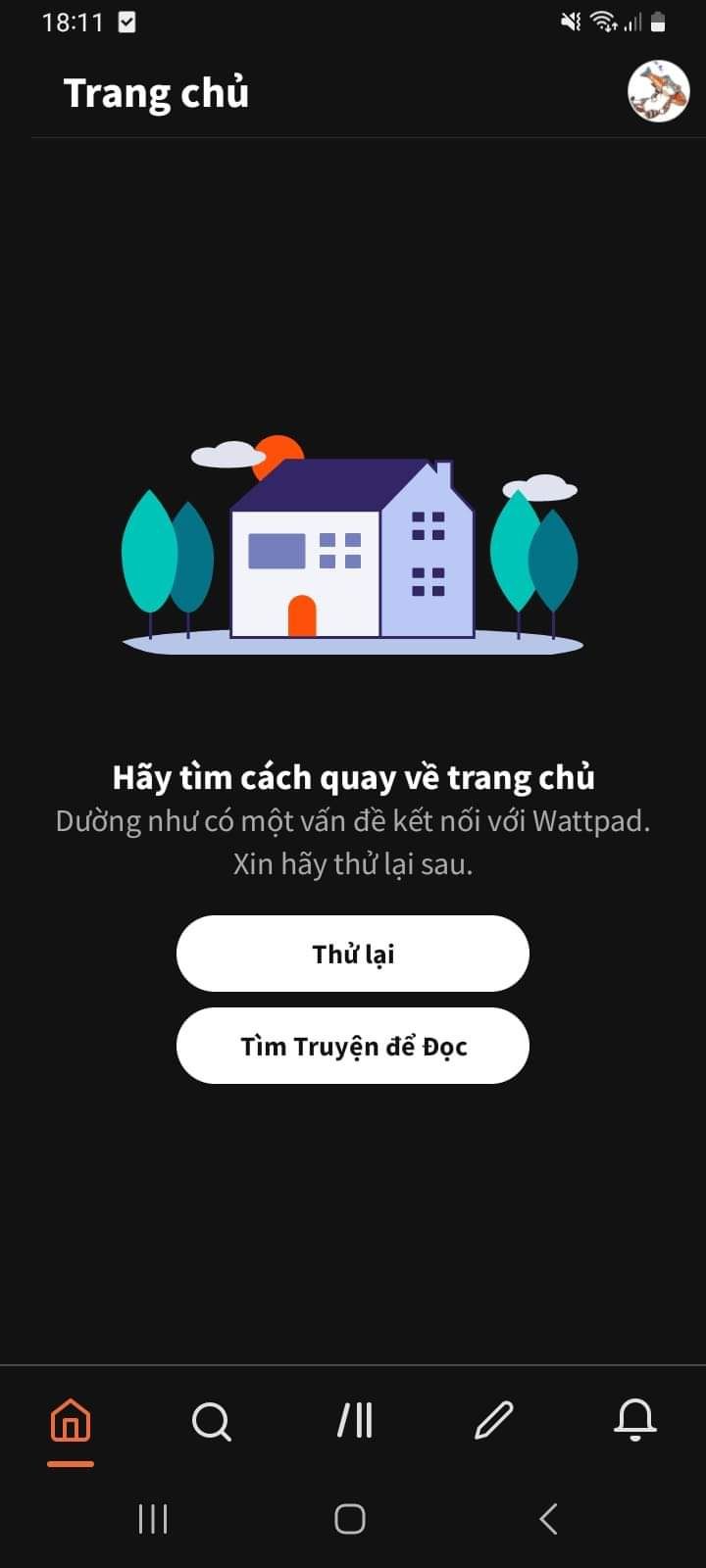This screenshot has width=706, height=1568.
Task: Switch to the home tab
Action: pos(71,1420)
